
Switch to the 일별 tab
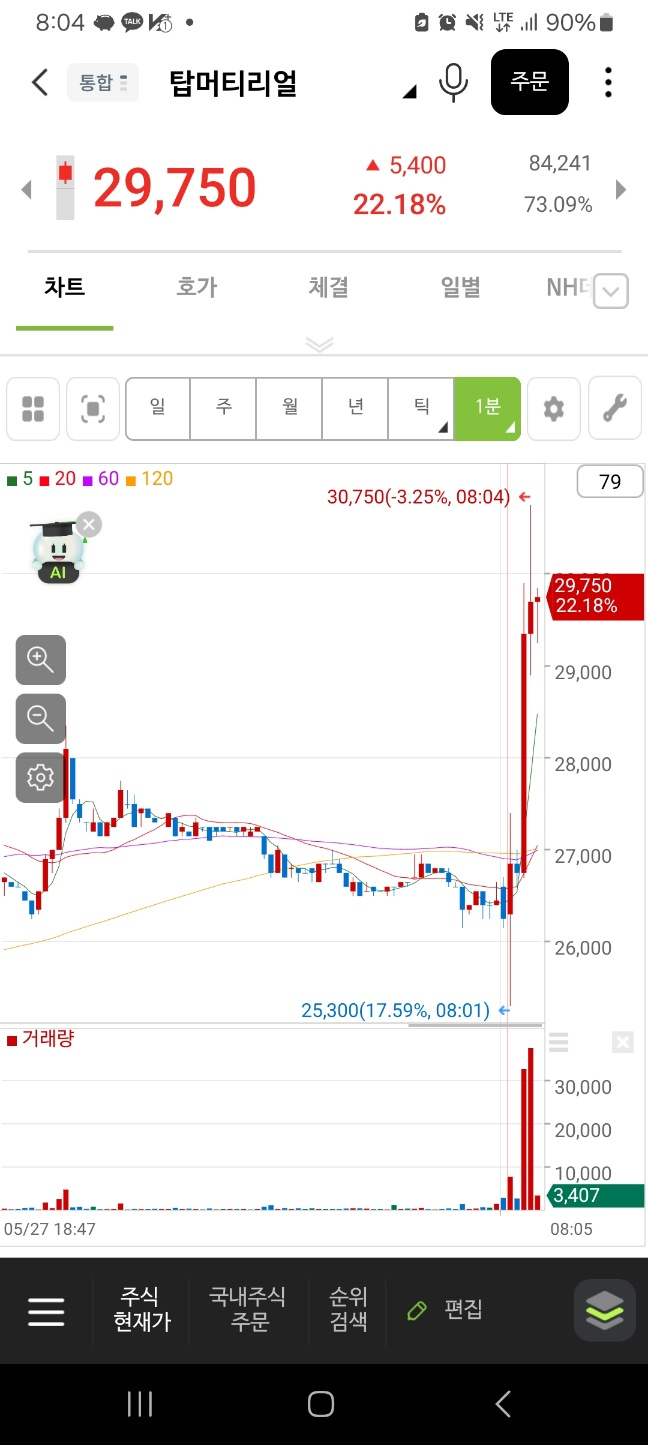coord(461,287)
